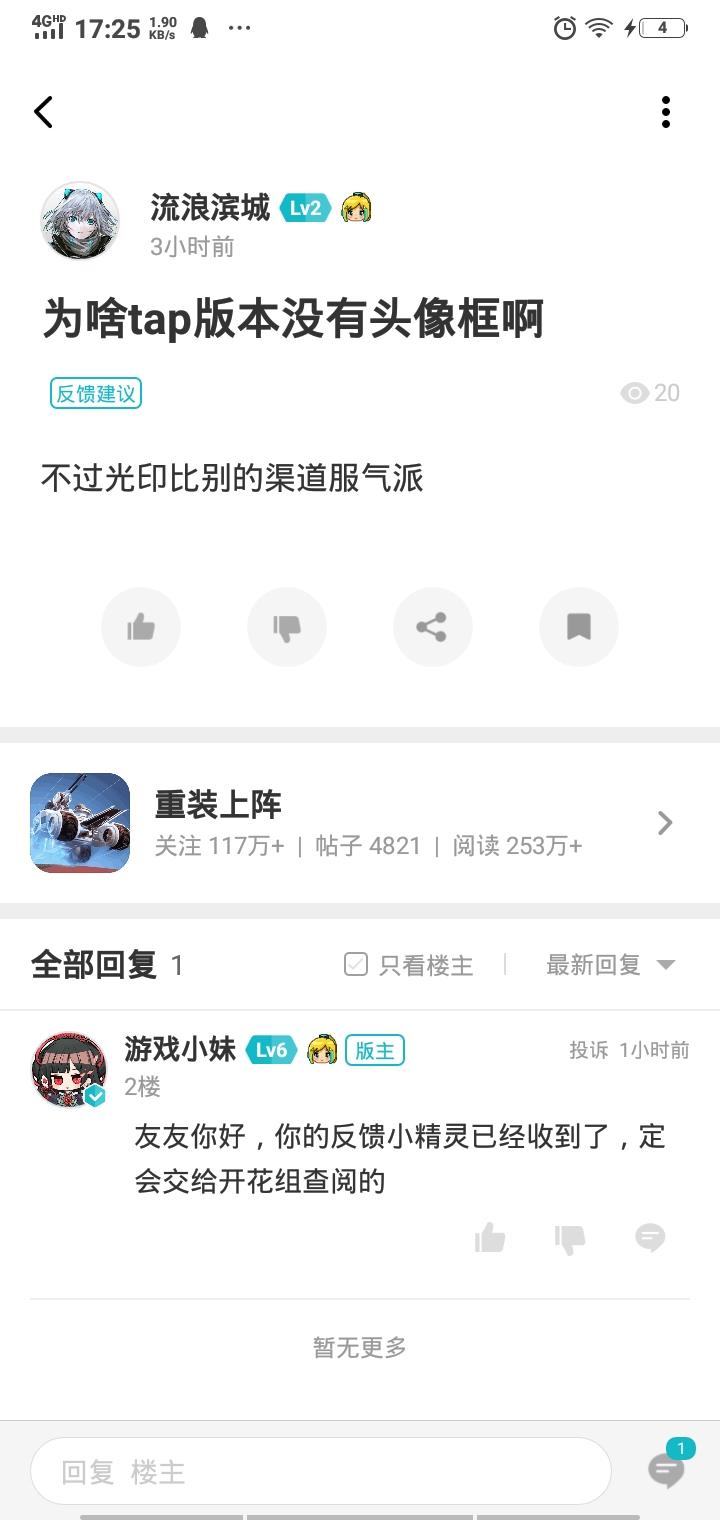Open the 重装上阵 game icon thumbnail
Screen dimensions: 720x1520
tap(80, 822)
